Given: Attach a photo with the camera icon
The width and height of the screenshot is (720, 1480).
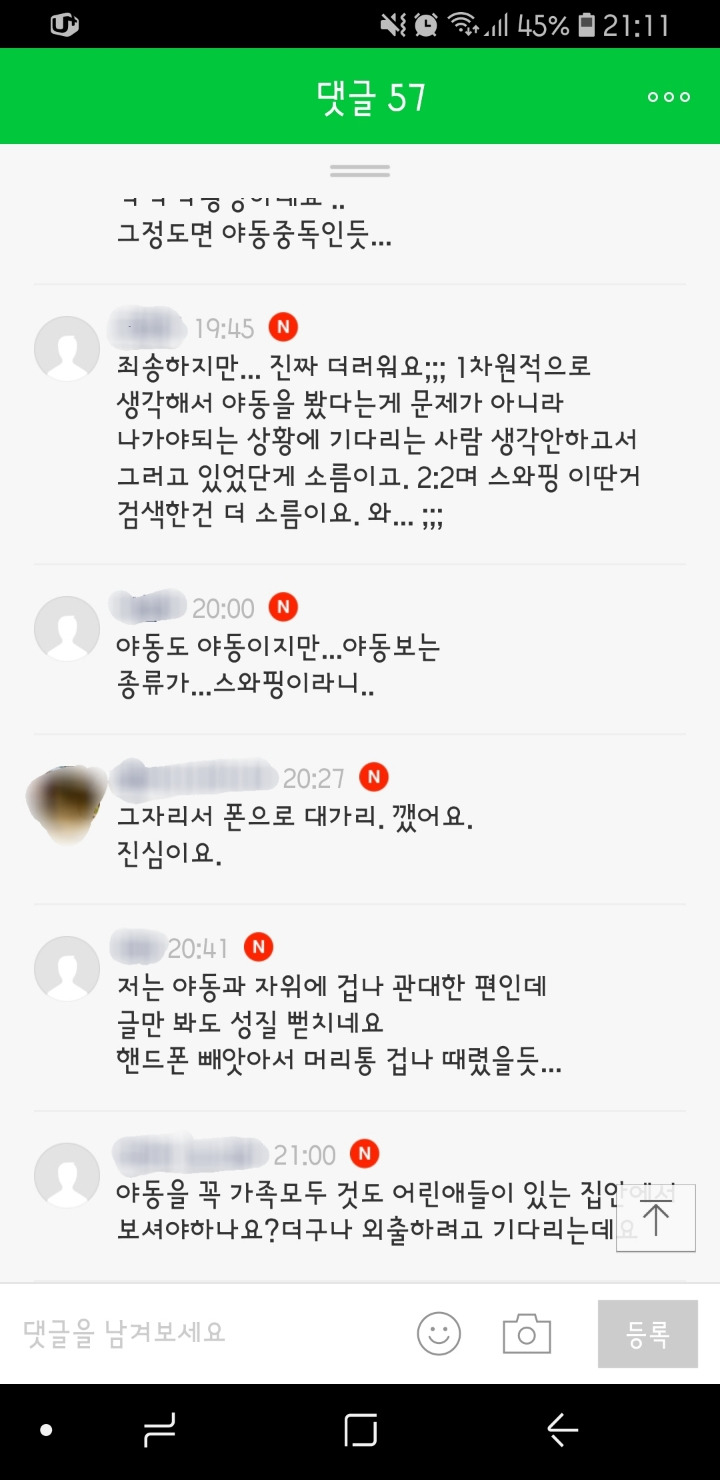Looking at the screenshot, I should point(527,1334).
